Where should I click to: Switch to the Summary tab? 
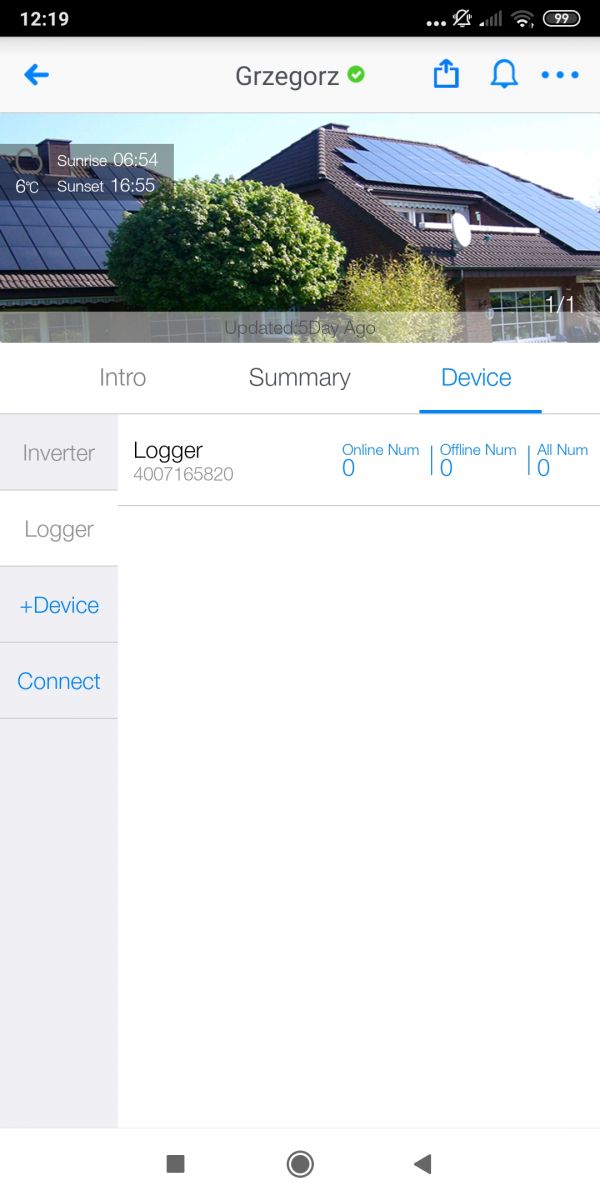coord(299,377)
